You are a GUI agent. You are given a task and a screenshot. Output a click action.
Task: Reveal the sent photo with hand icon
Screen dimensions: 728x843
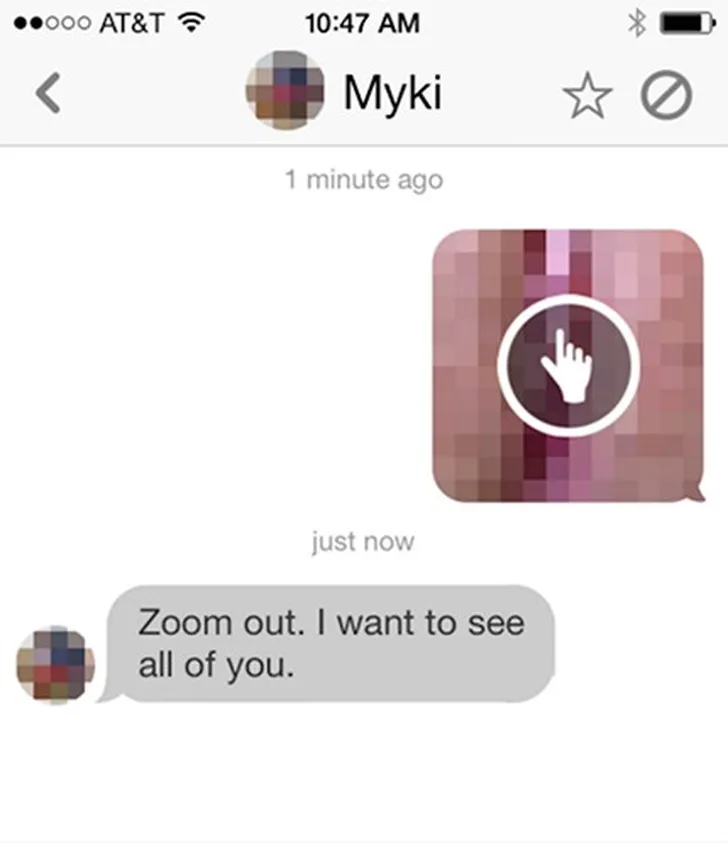click(567, 365)
